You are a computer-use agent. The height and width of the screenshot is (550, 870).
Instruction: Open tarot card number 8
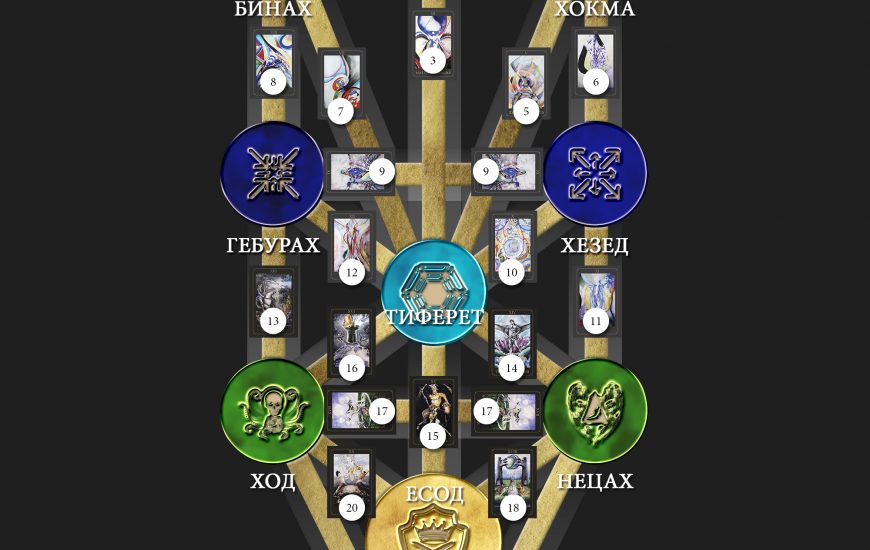click(272, 64)
